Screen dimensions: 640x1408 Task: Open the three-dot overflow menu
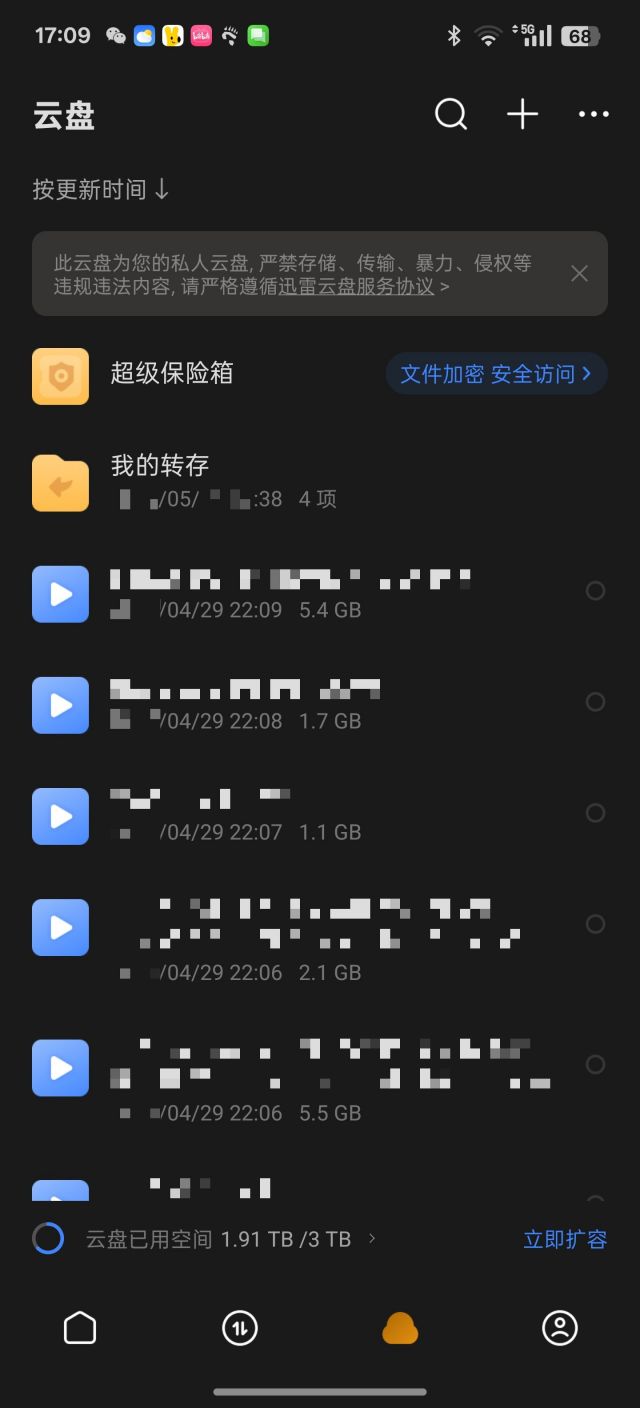pyautogui.click(x=593, y=115)
